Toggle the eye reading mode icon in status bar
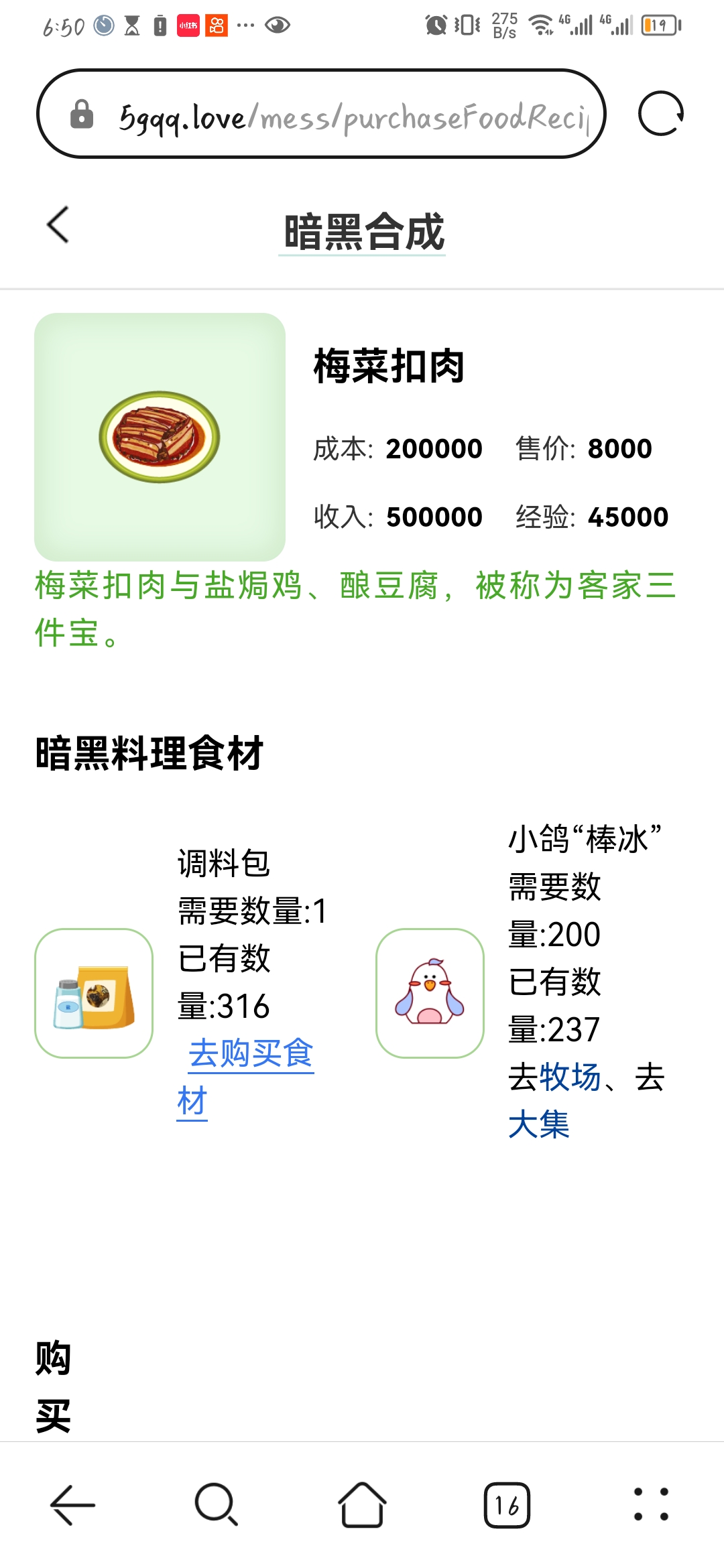This screenshot has width=724, height=1568. tap(274, 25)
